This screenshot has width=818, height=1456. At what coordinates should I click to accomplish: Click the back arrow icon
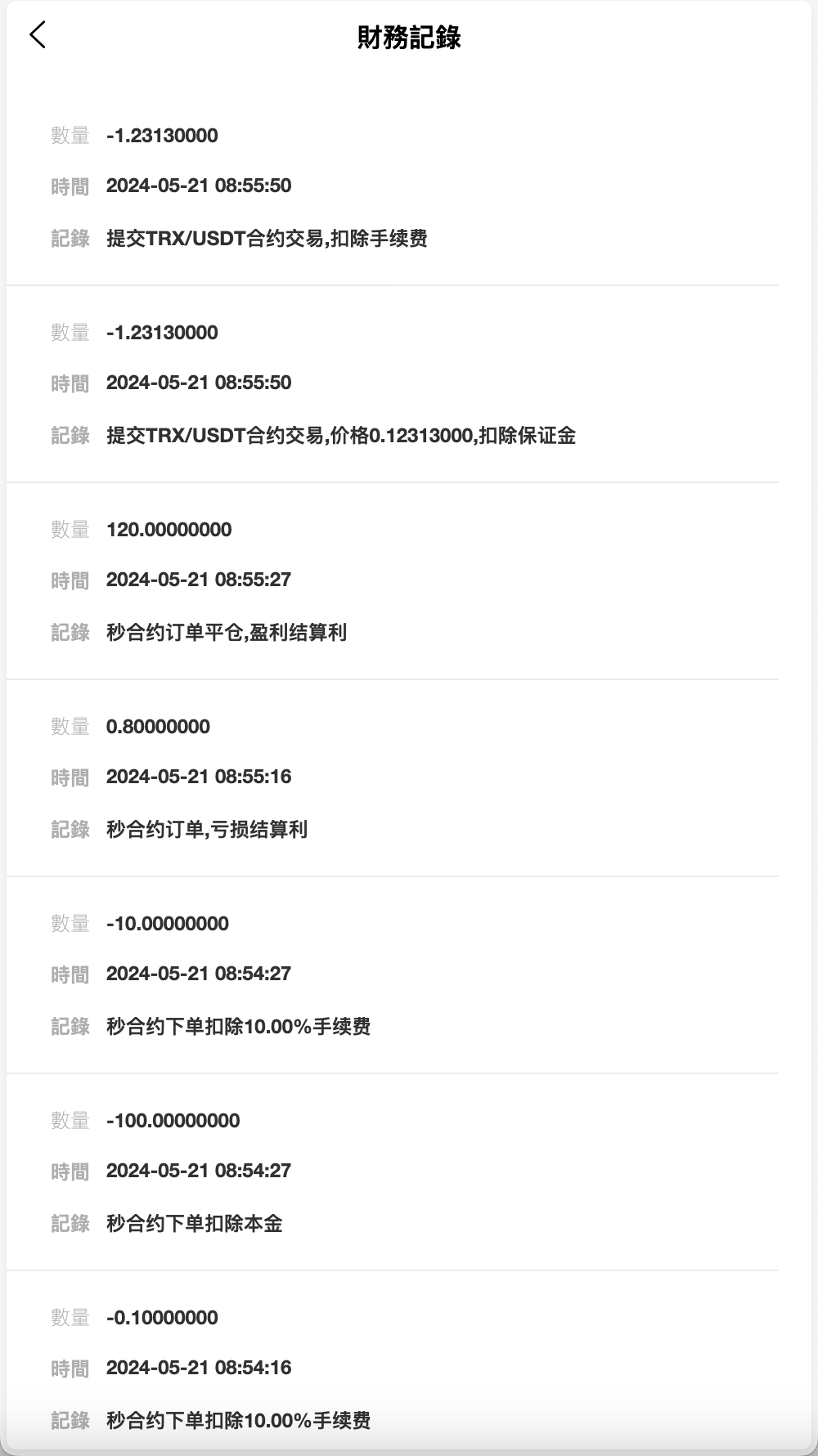[x=36, y=36]
